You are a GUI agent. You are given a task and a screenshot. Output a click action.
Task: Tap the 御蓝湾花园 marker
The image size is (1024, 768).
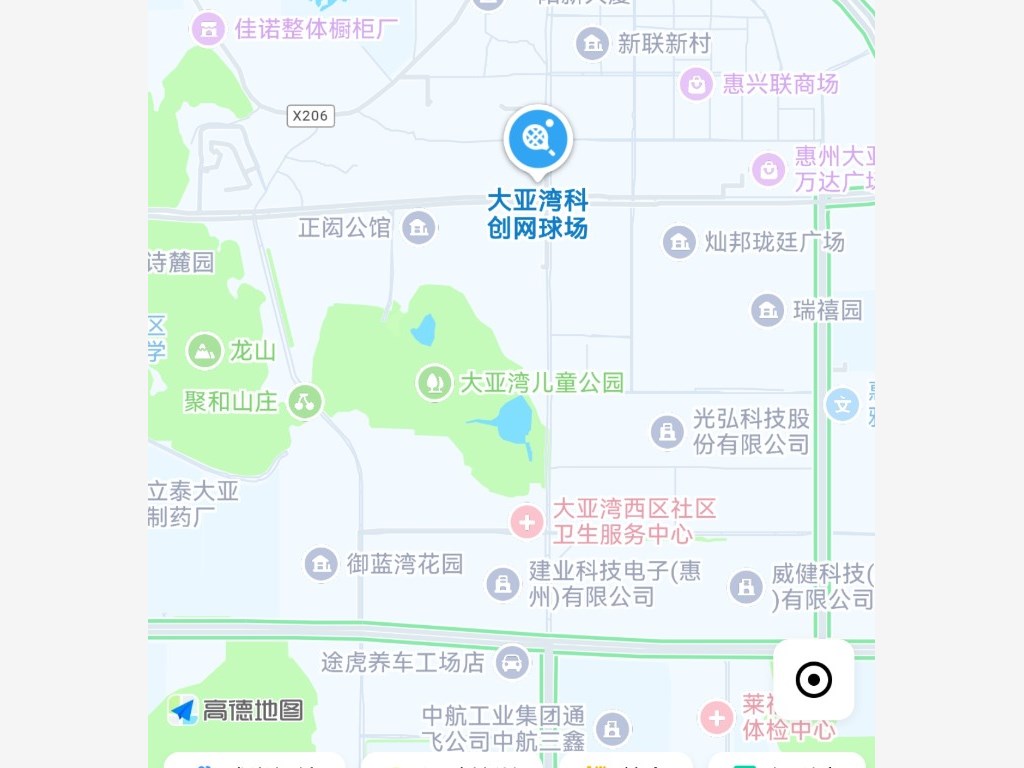[321, 564]
